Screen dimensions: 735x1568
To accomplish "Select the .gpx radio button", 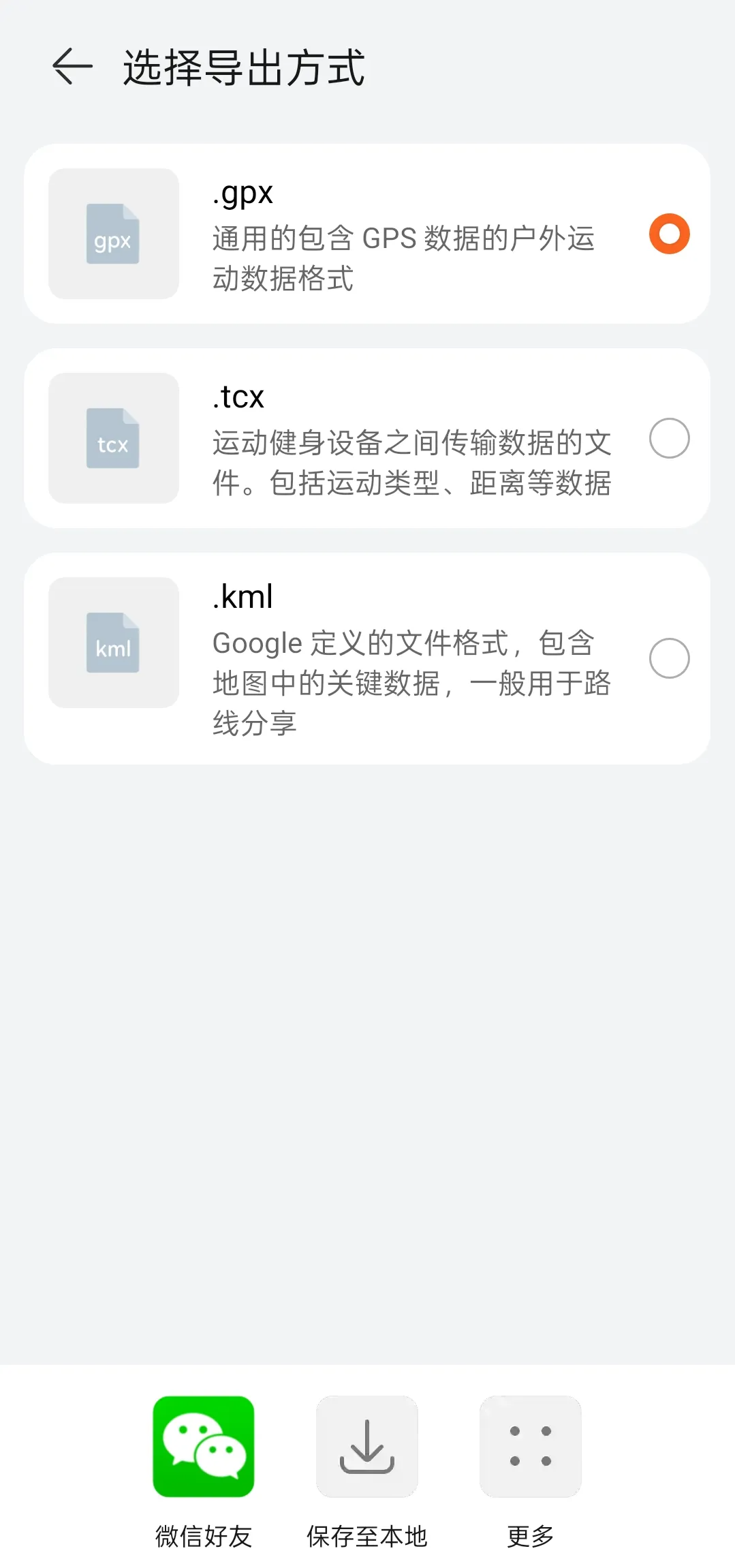I will pos(669,234).
